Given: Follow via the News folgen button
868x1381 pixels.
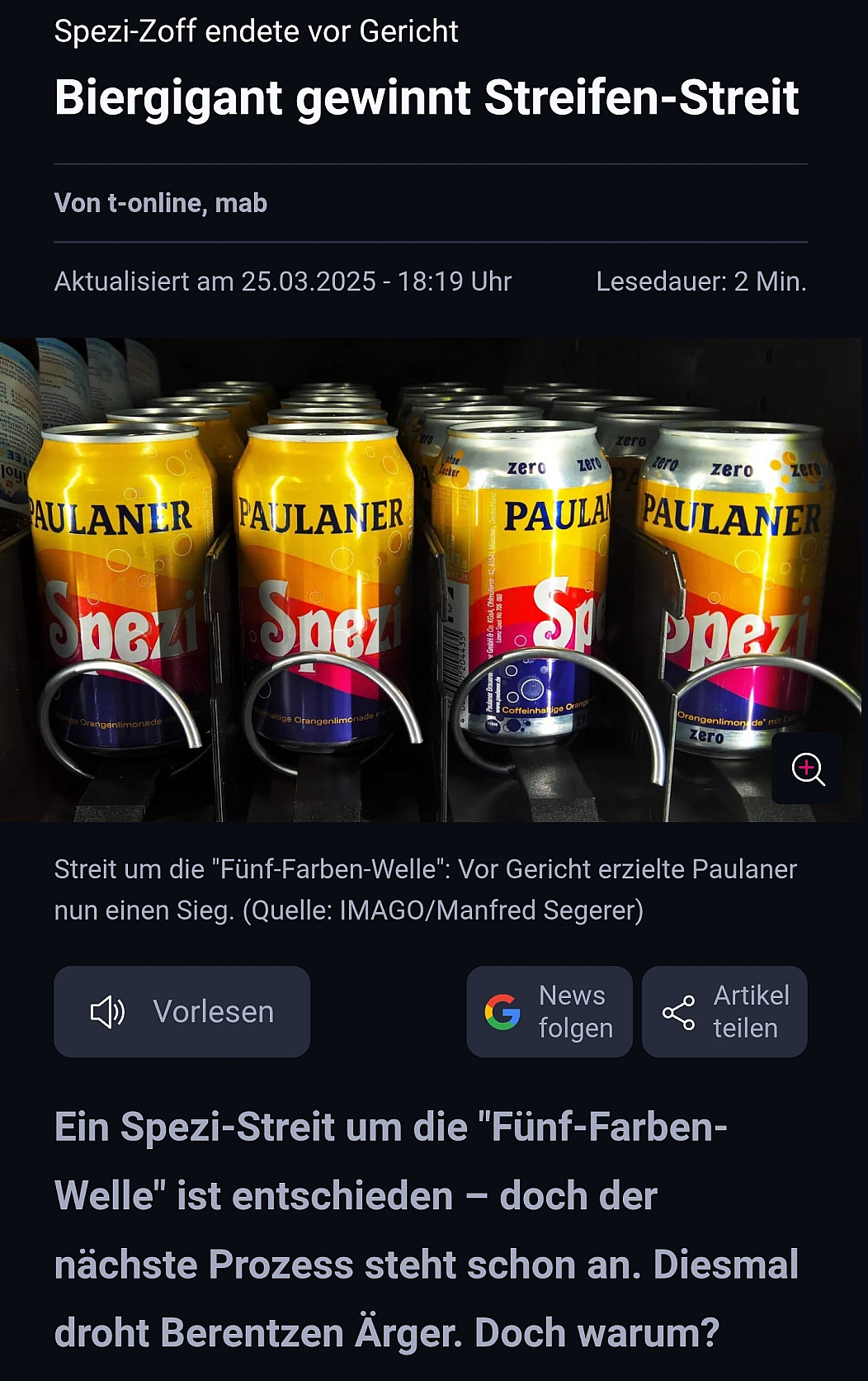Looking at the screenshot, I should coord(550,1011).
